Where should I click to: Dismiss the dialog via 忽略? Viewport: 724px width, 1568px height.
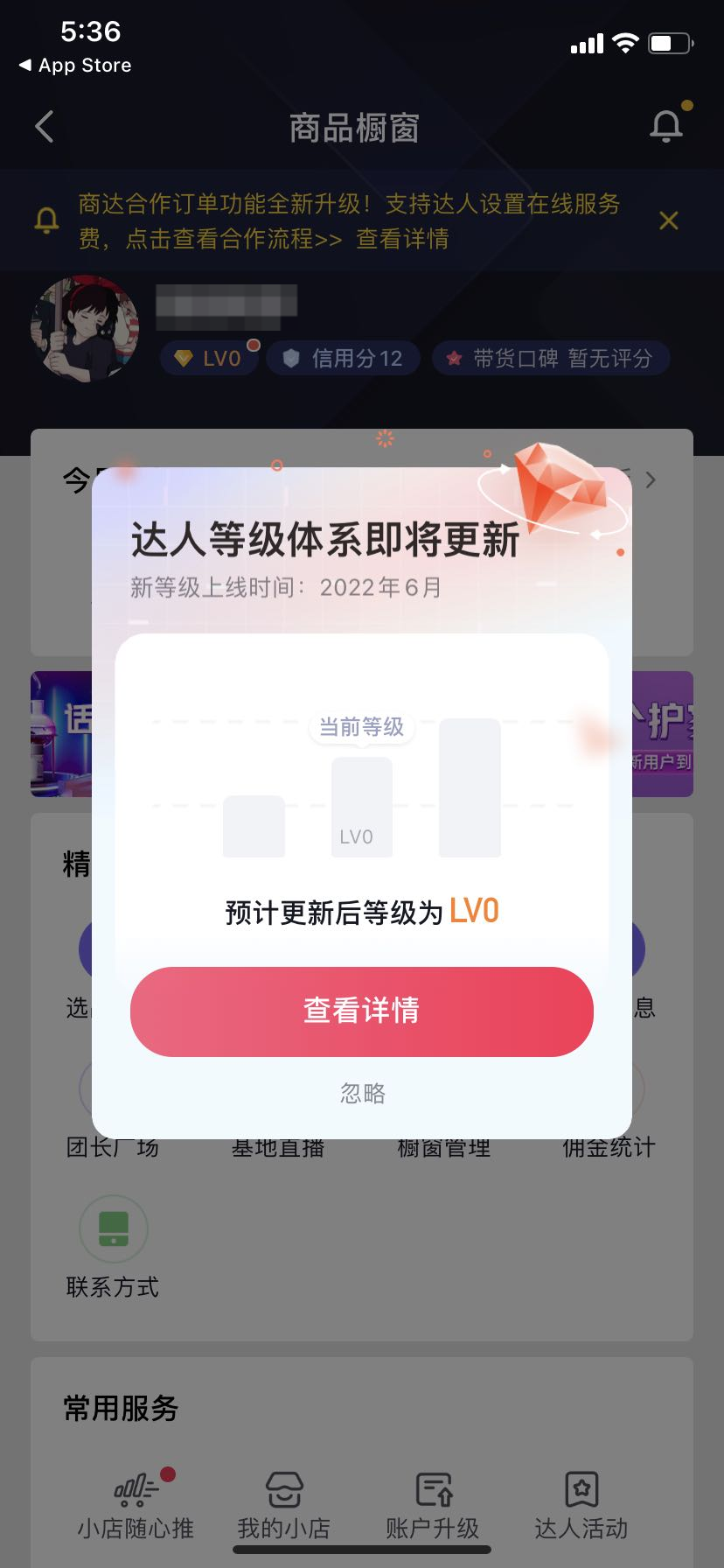click(x=362, y=1093)
